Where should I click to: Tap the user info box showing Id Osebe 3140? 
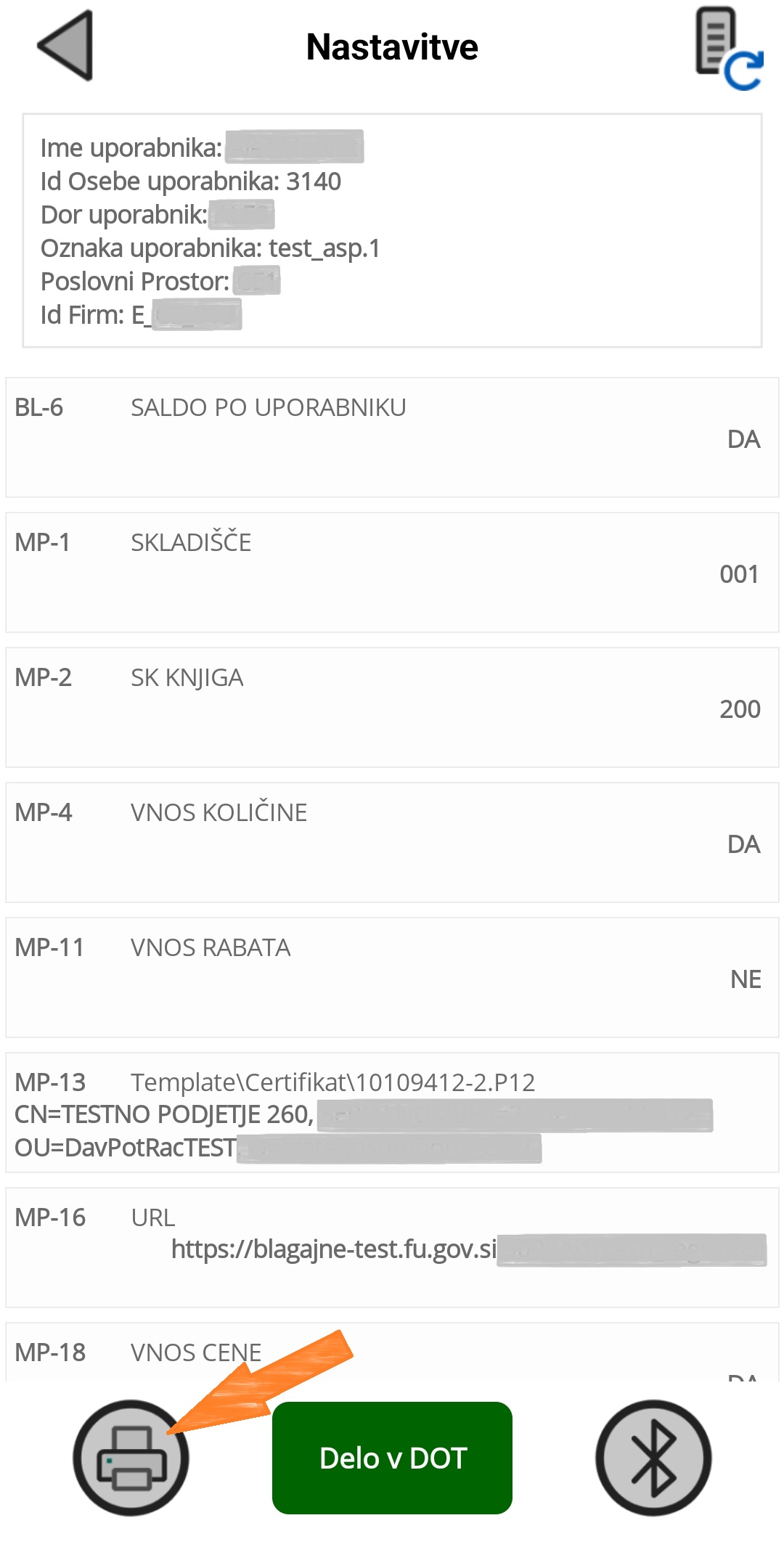tap(392, 229)
